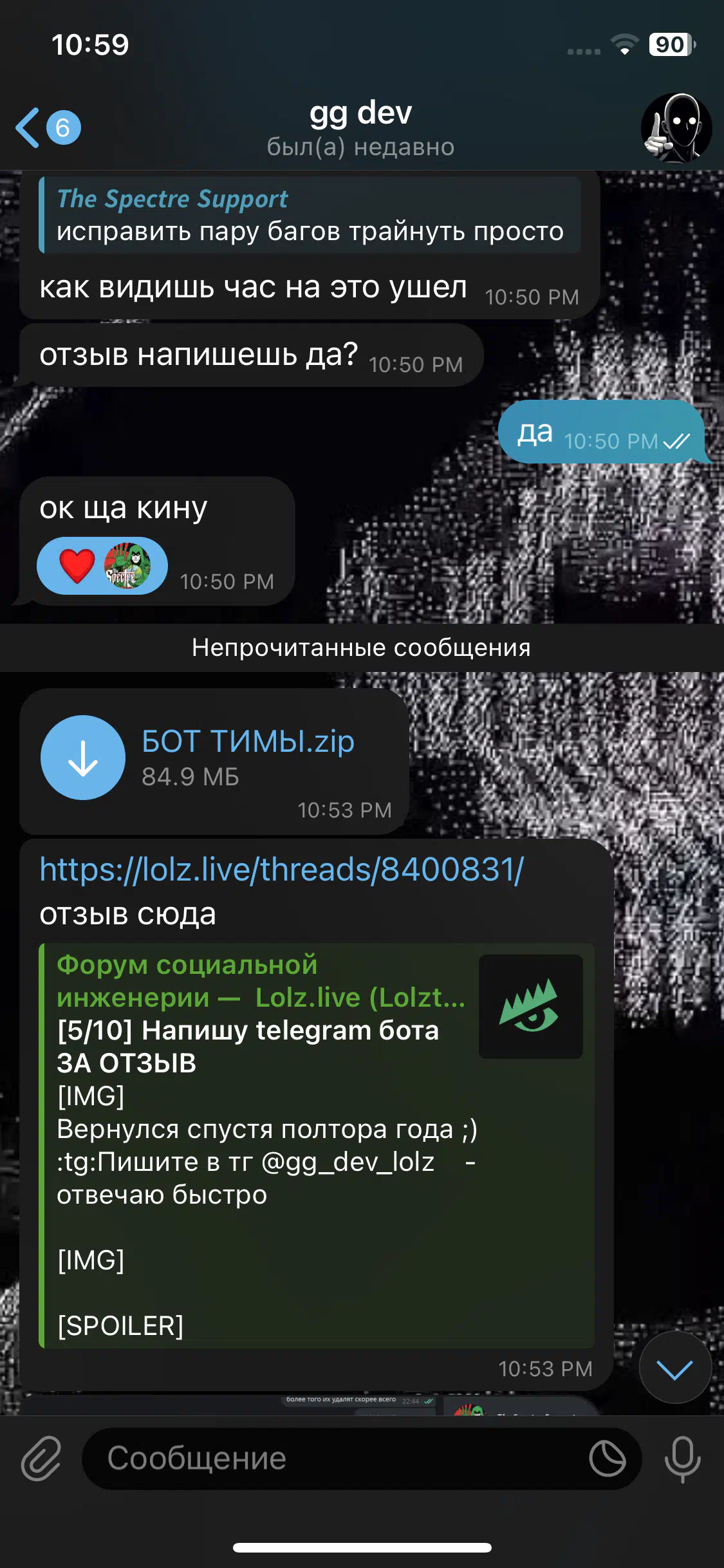Tap the microphone to record voice message

click(x=683, y=1459)
